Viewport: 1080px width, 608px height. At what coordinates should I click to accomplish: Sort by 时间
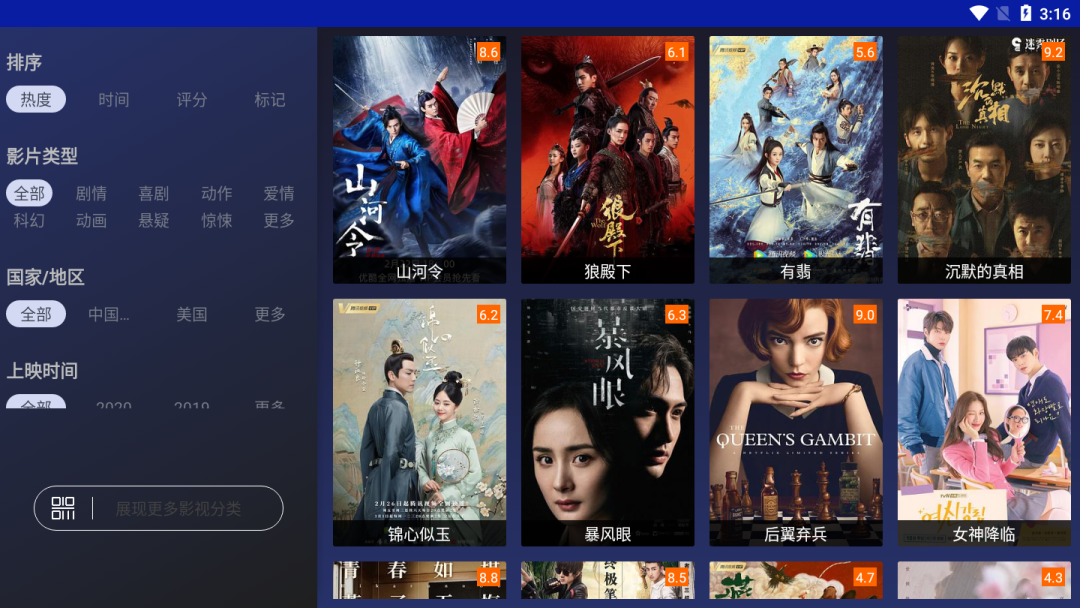[113, 99]
